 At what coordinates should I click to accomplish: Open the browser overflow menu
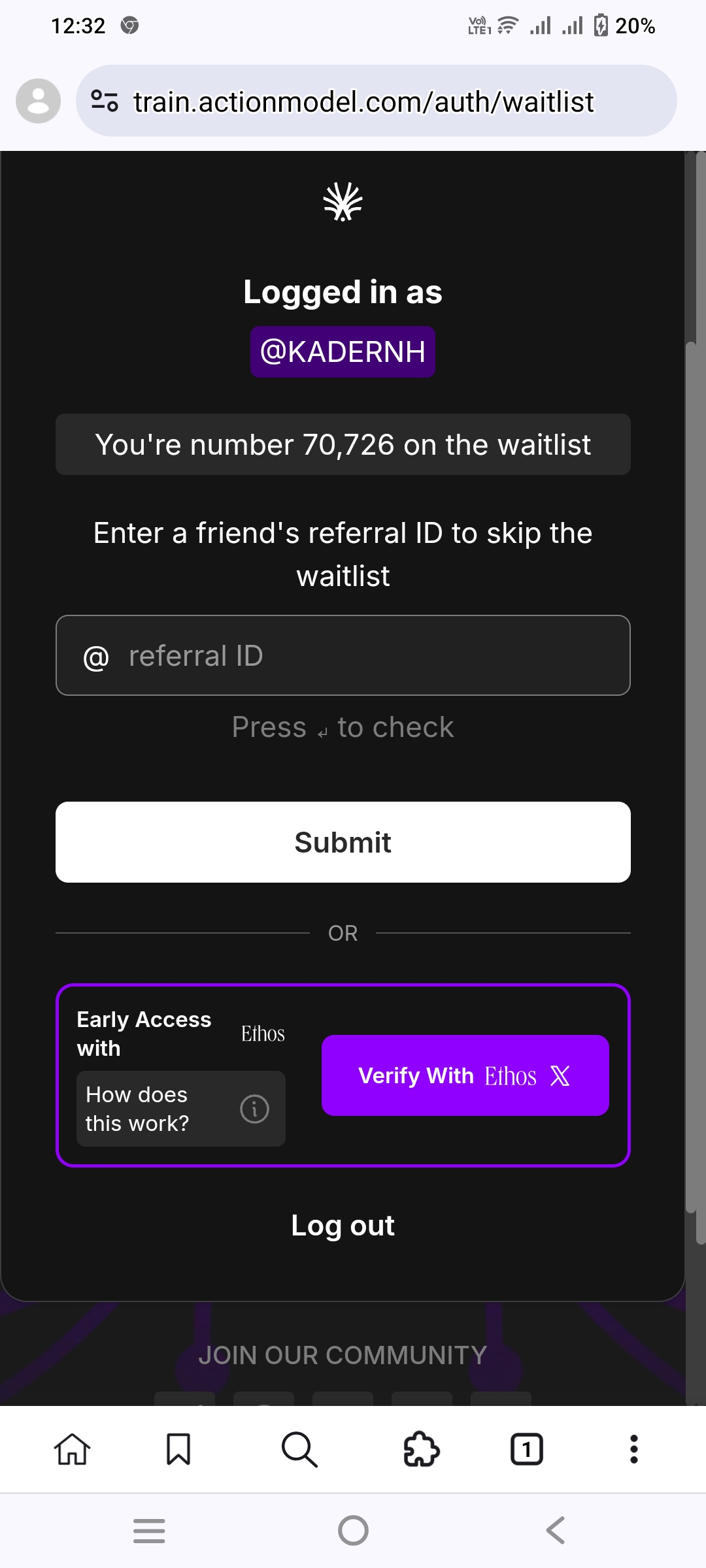point(633,1449)
